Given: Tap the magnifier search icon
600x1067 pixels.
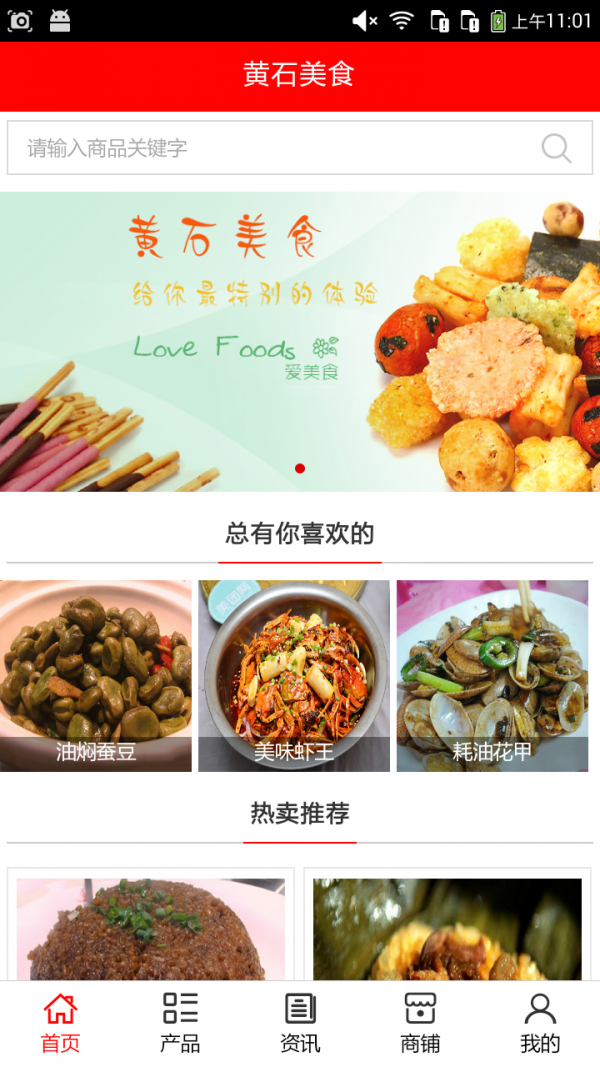Looking at the screenshot, I should [556, 148].
